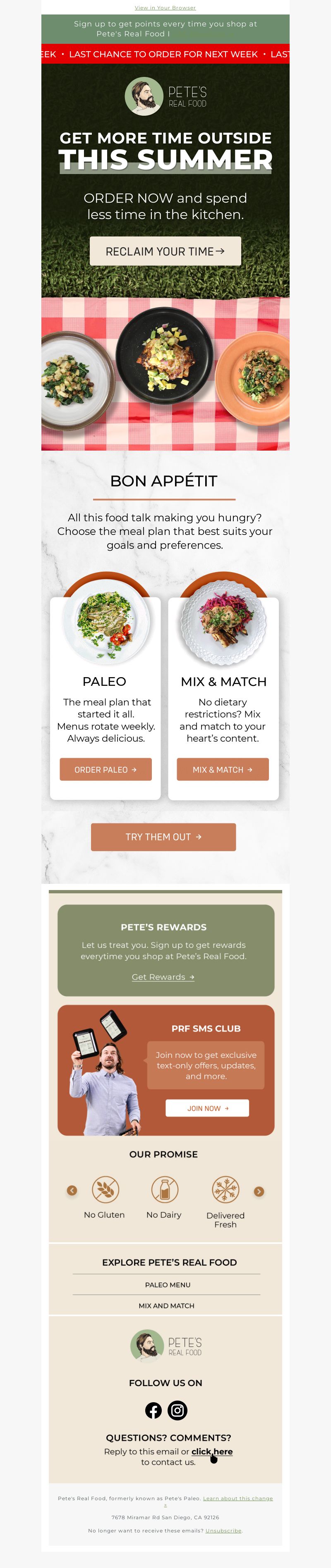The height and width of the screenshot is (1568, 331).
Task: Open the View in Your Browser link
Action: (165, 8)
